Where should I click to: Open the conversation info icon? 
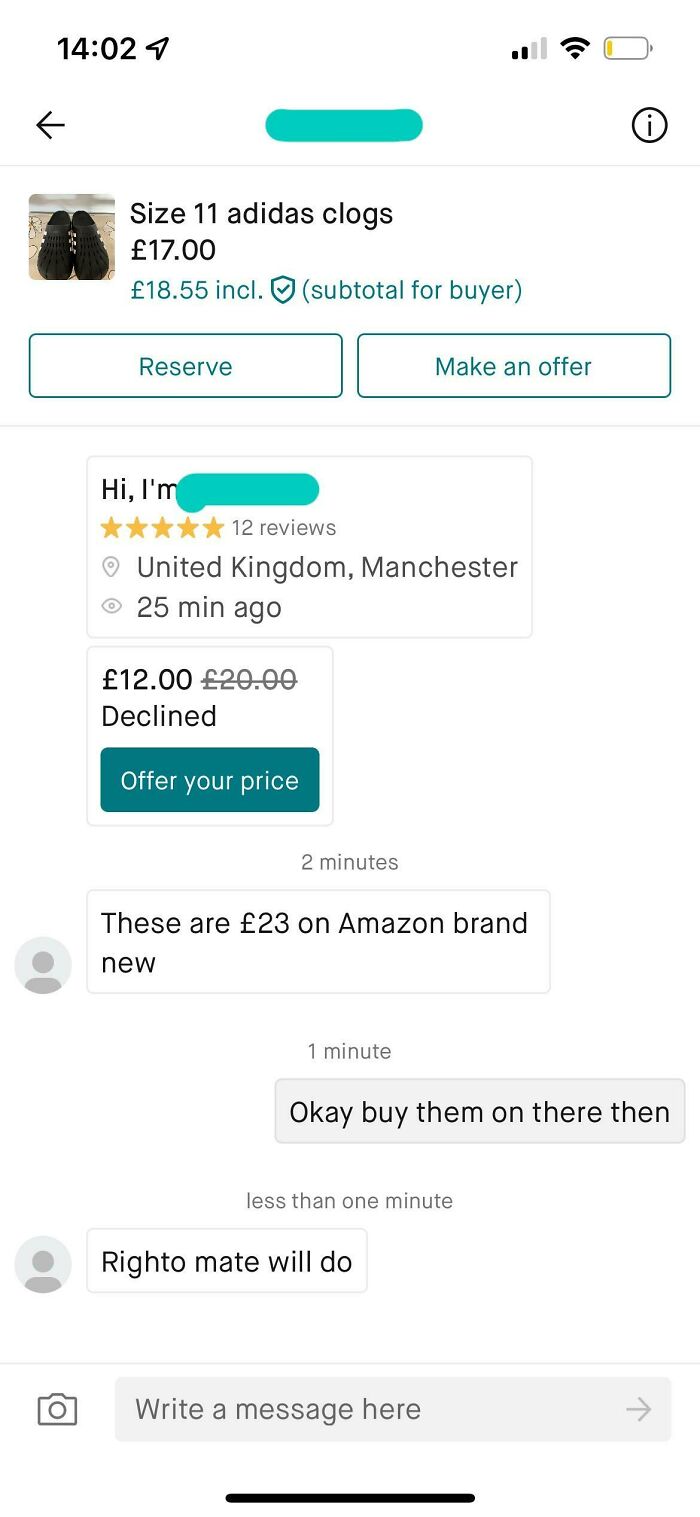click(x=649, y=125)
